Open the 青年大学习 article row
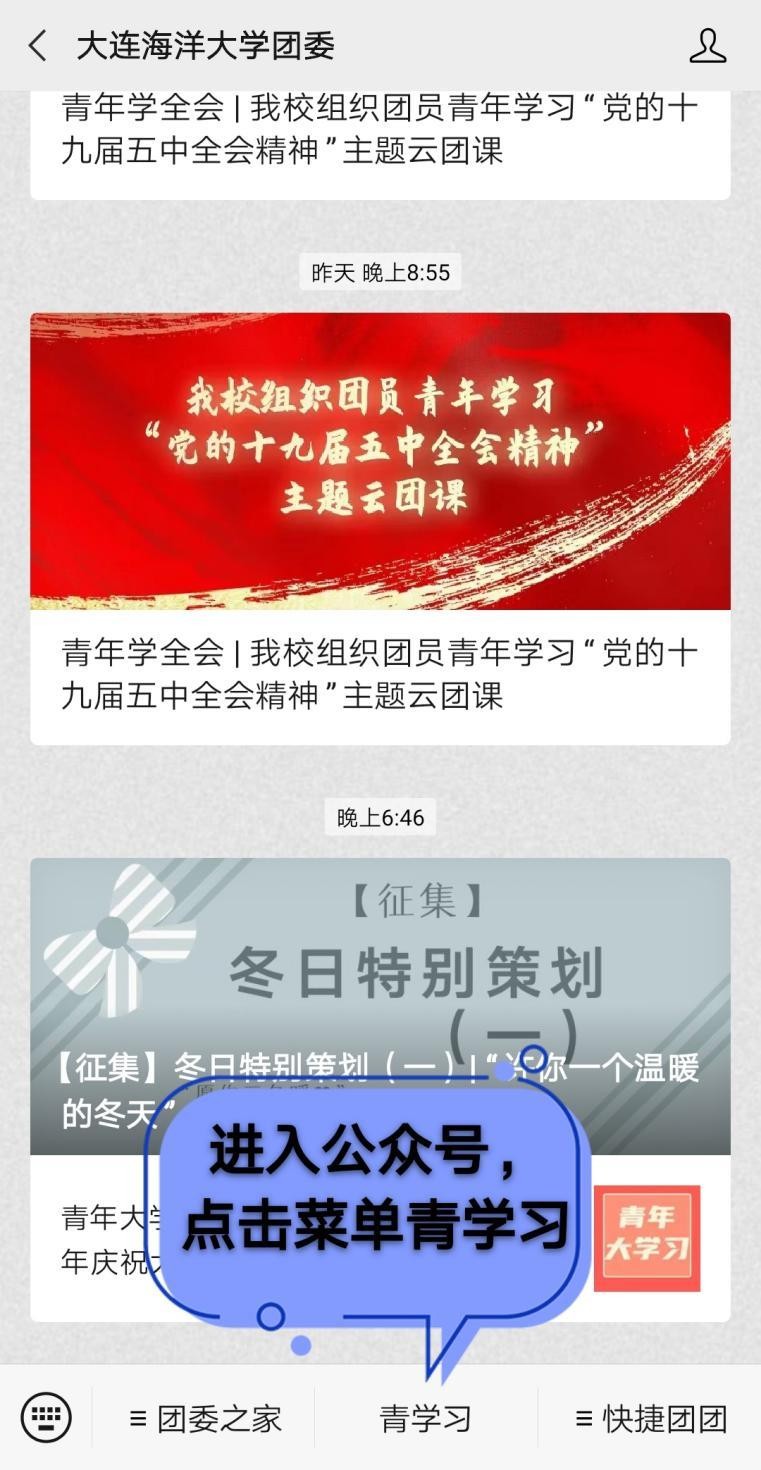This screenshot has width=761, height=1470. click(646, 1238)
